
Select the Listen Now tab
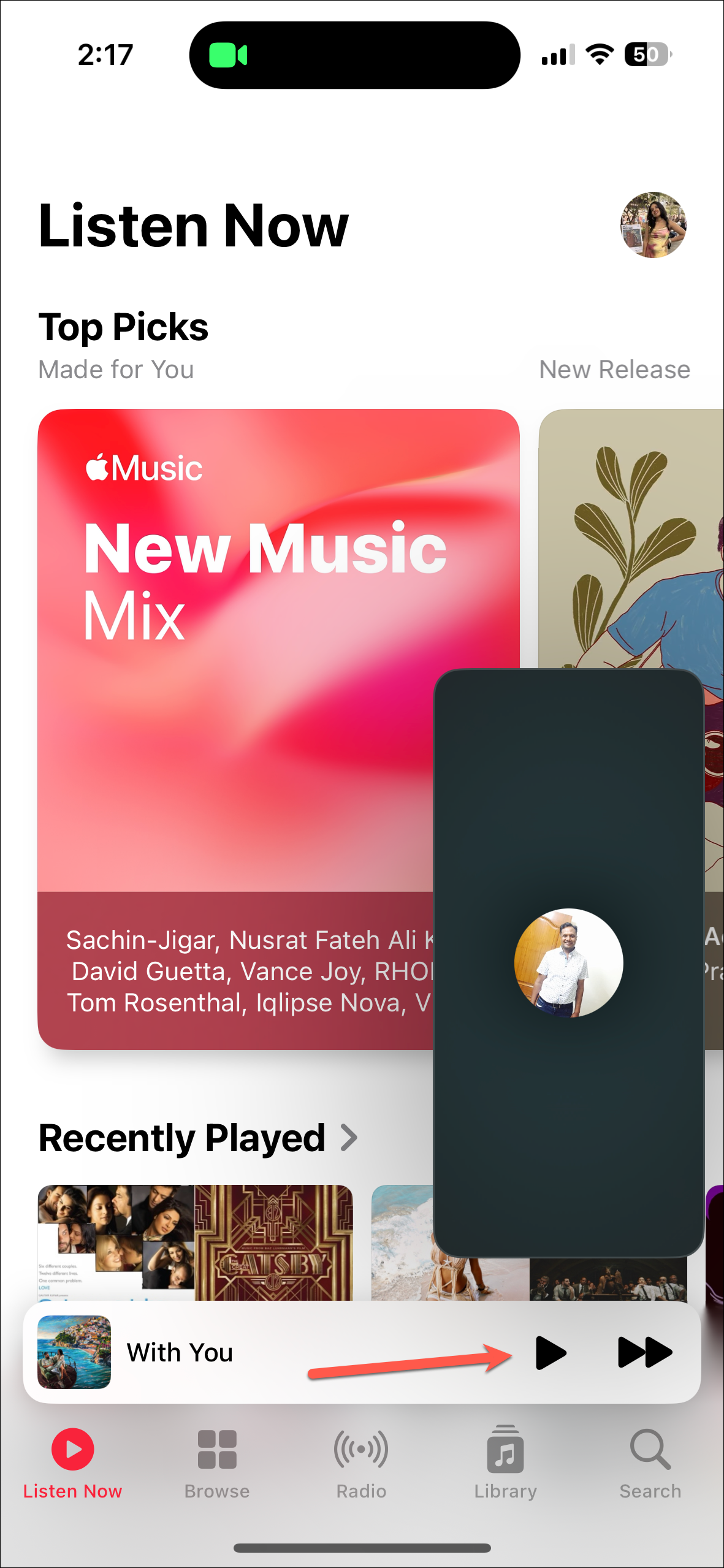(72, 1463)
